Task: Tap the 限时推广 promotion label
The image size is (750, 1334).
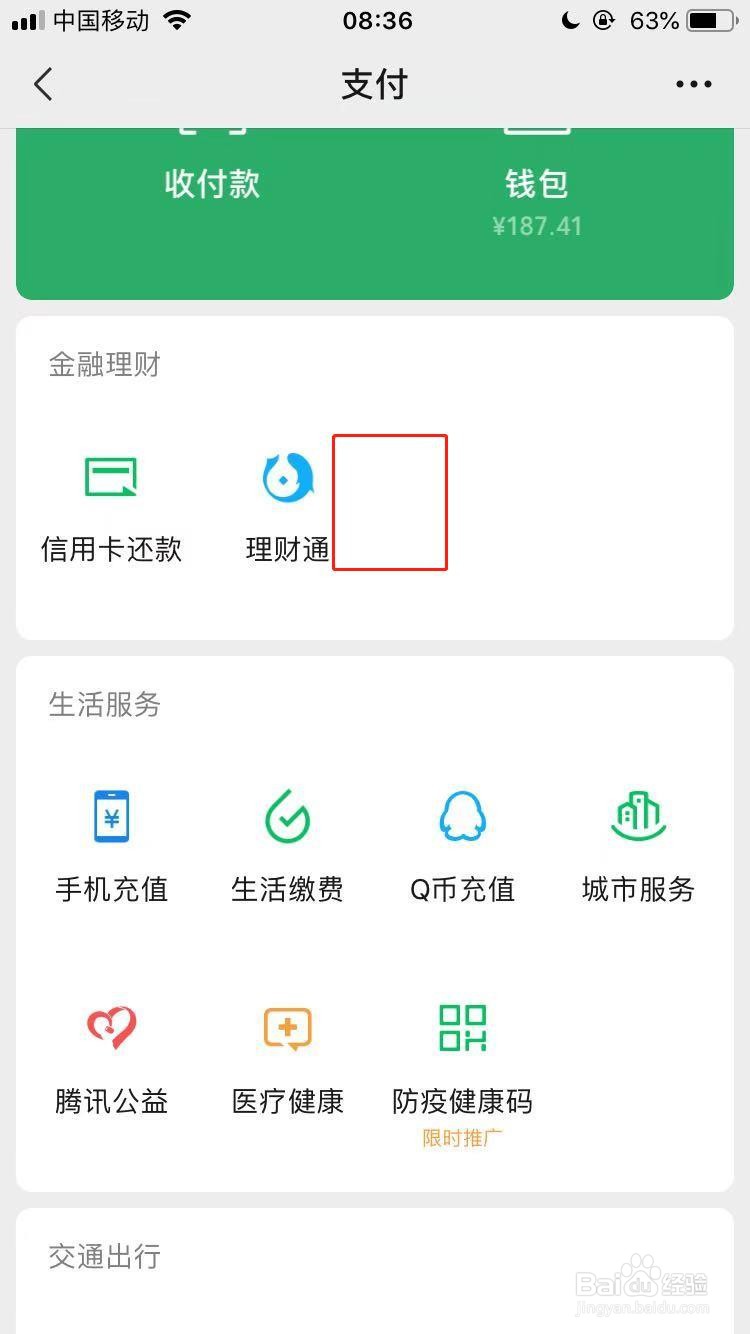Action: (461, 1138)
